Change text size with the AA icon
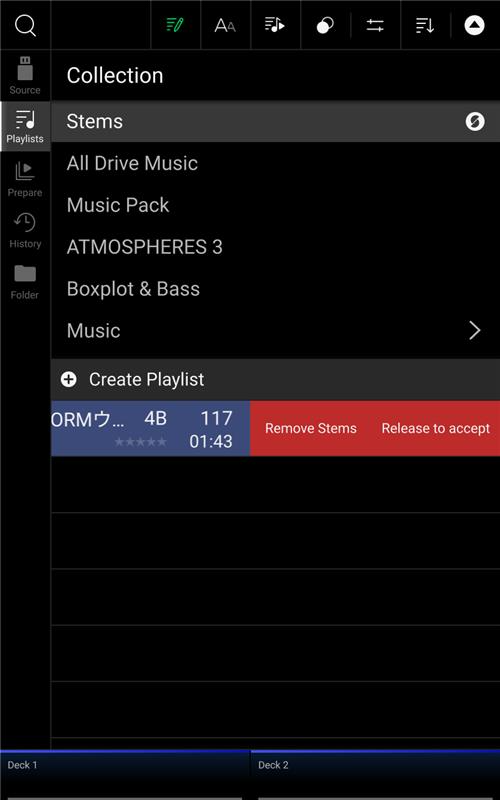This screenshot has width=500, height=800. [x=225, y=25]
